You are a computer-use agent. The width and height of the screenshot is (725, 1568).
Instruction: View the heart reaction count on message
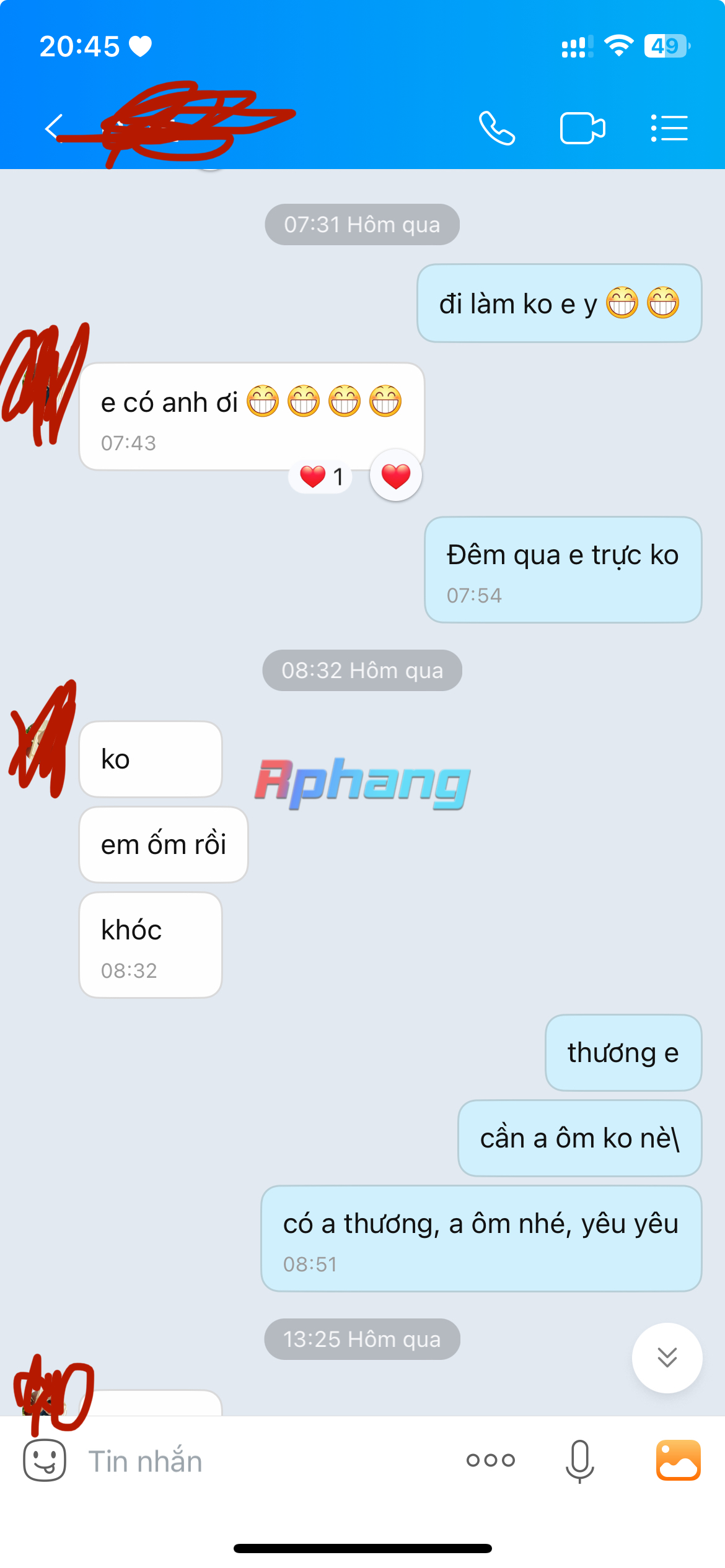pyautogui.click(x=321, y=477)
